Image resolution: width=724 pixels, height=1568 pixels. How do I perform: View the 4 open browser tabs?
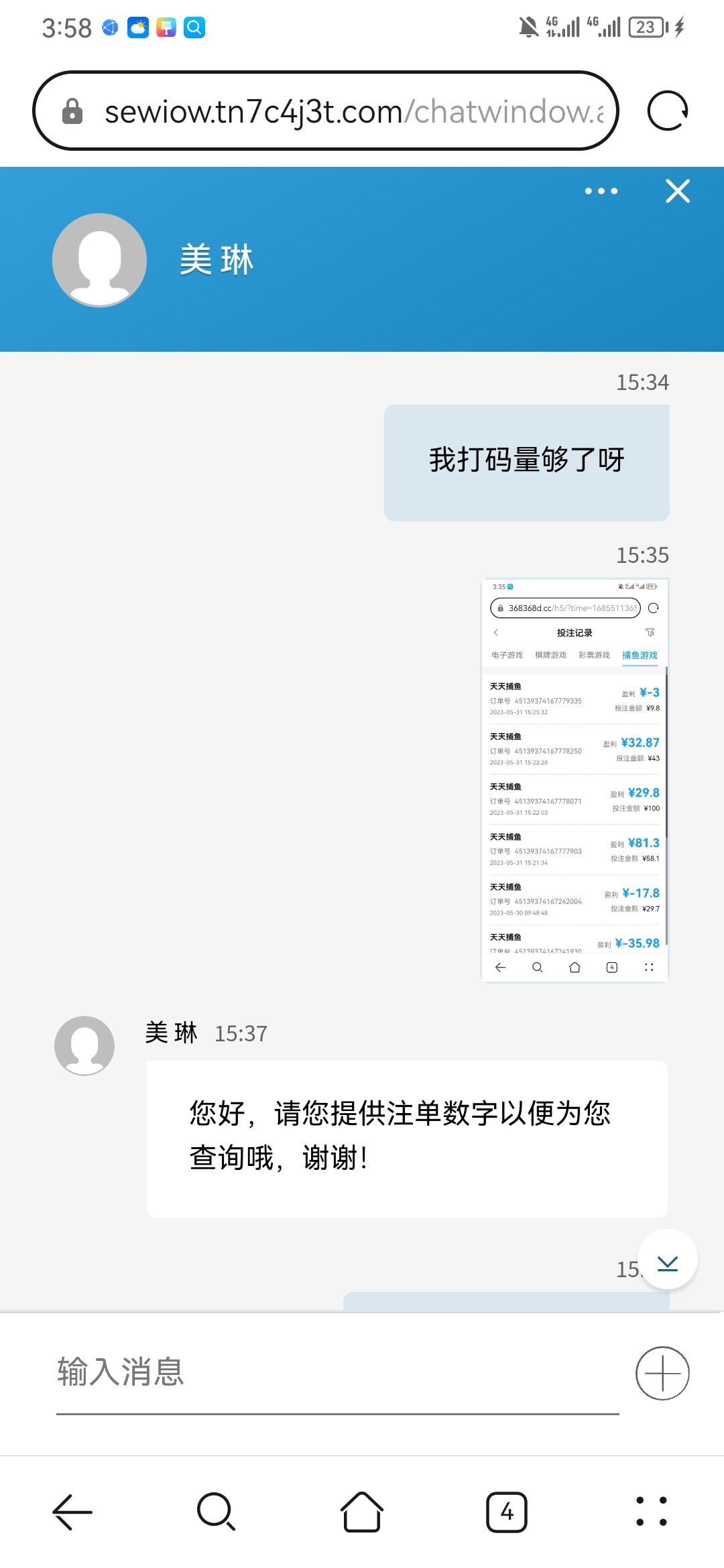507,1512
